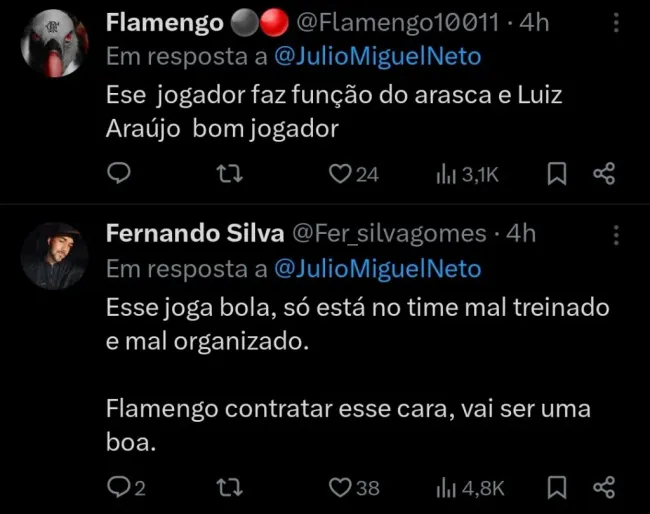Screen dimensions: 650x514
Task: Bookmark Flamengo's tweet
Action: click(x=558, y=174)
